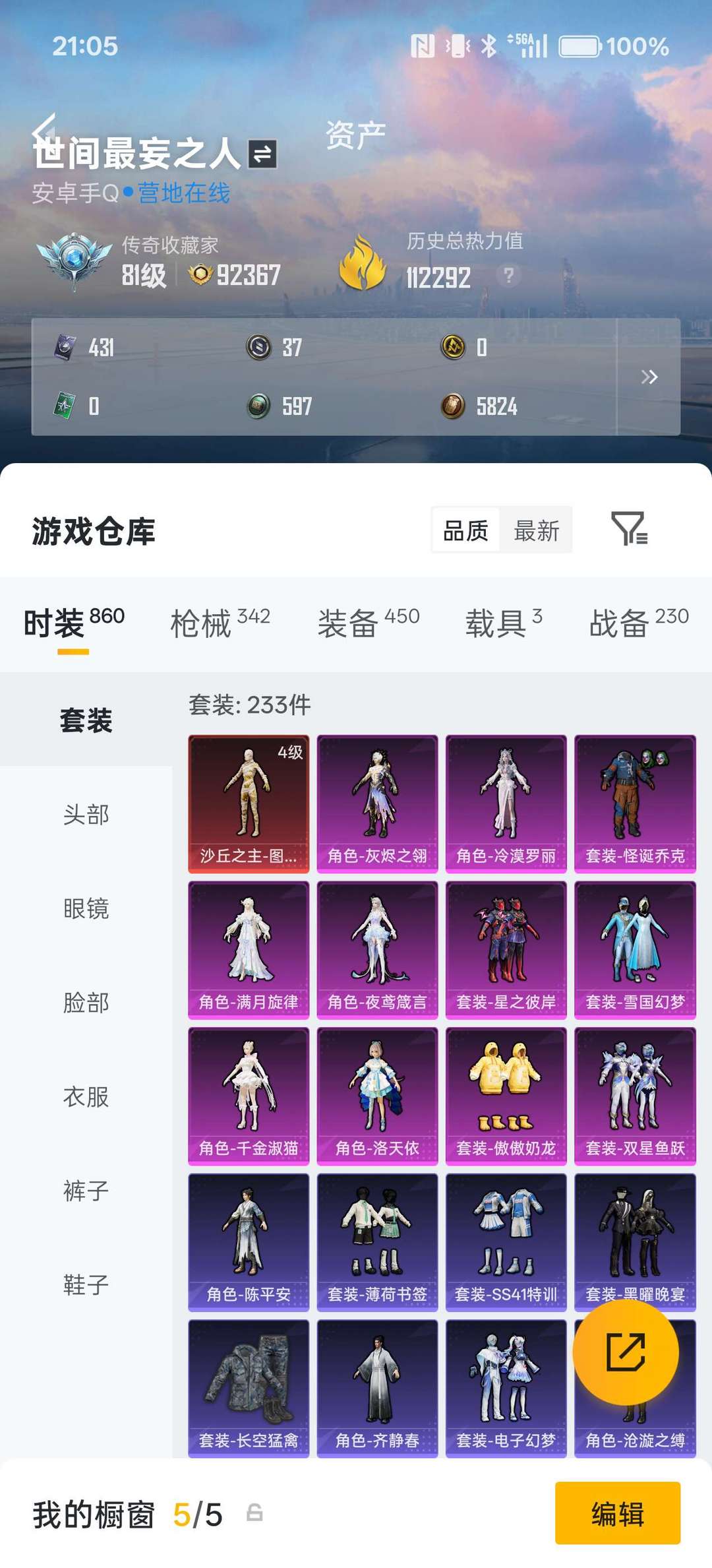Open the 套装-傲傲奶龙 item

[506, 1096]
